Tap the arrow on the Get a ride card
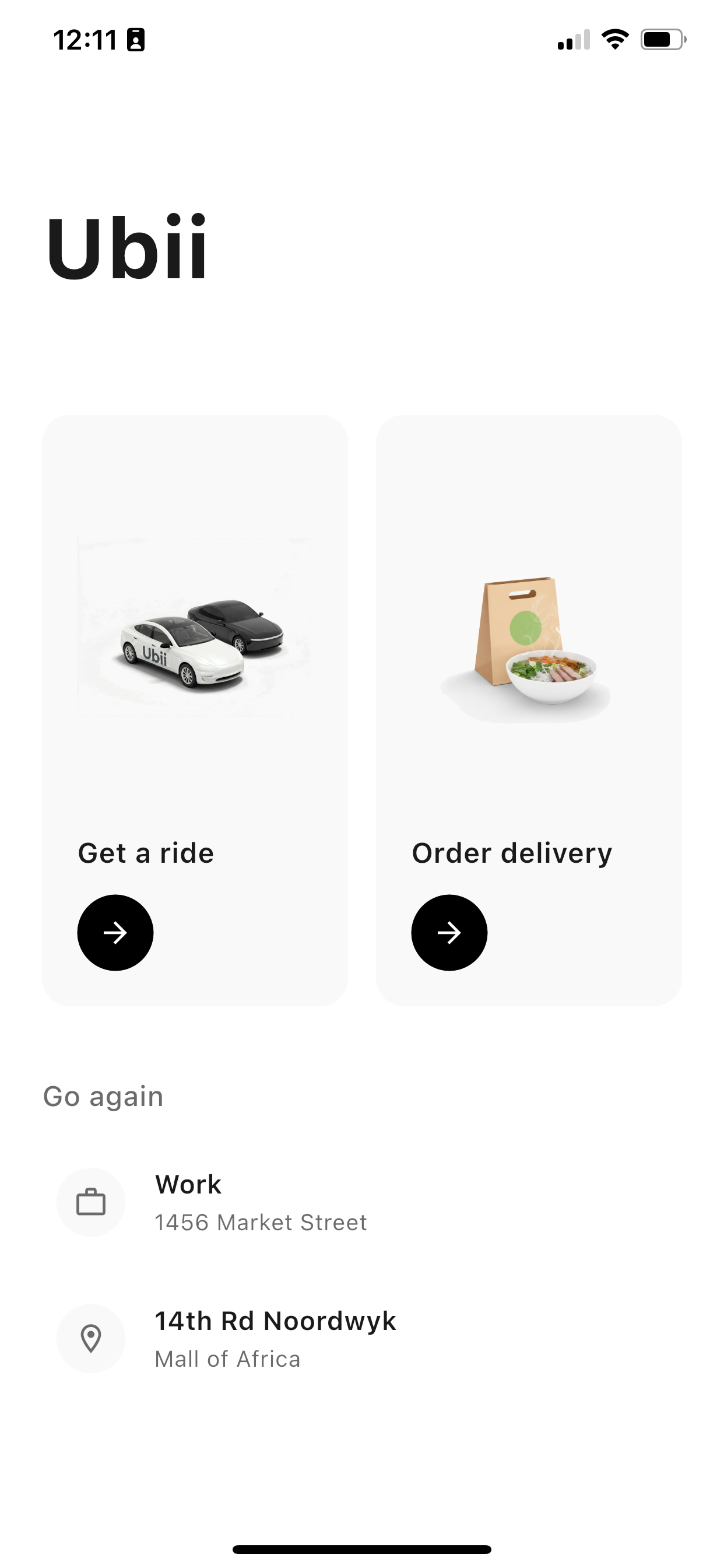This screenshot has height=1568, width=724. (x=115, y=933)
